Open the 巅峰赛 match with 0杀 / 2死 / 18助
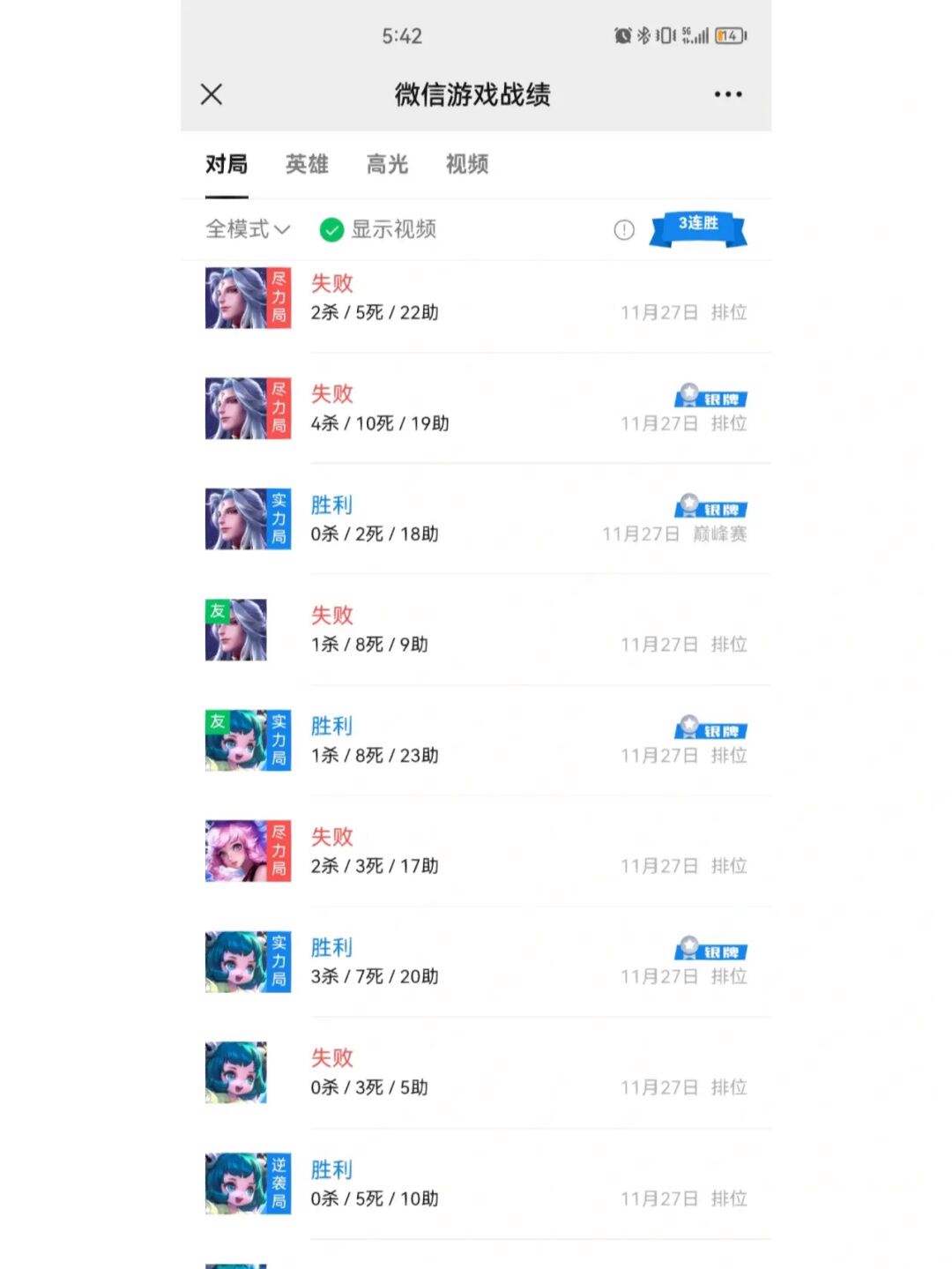The width and height of the screenshot is (952, 1269). click(476, 519)
